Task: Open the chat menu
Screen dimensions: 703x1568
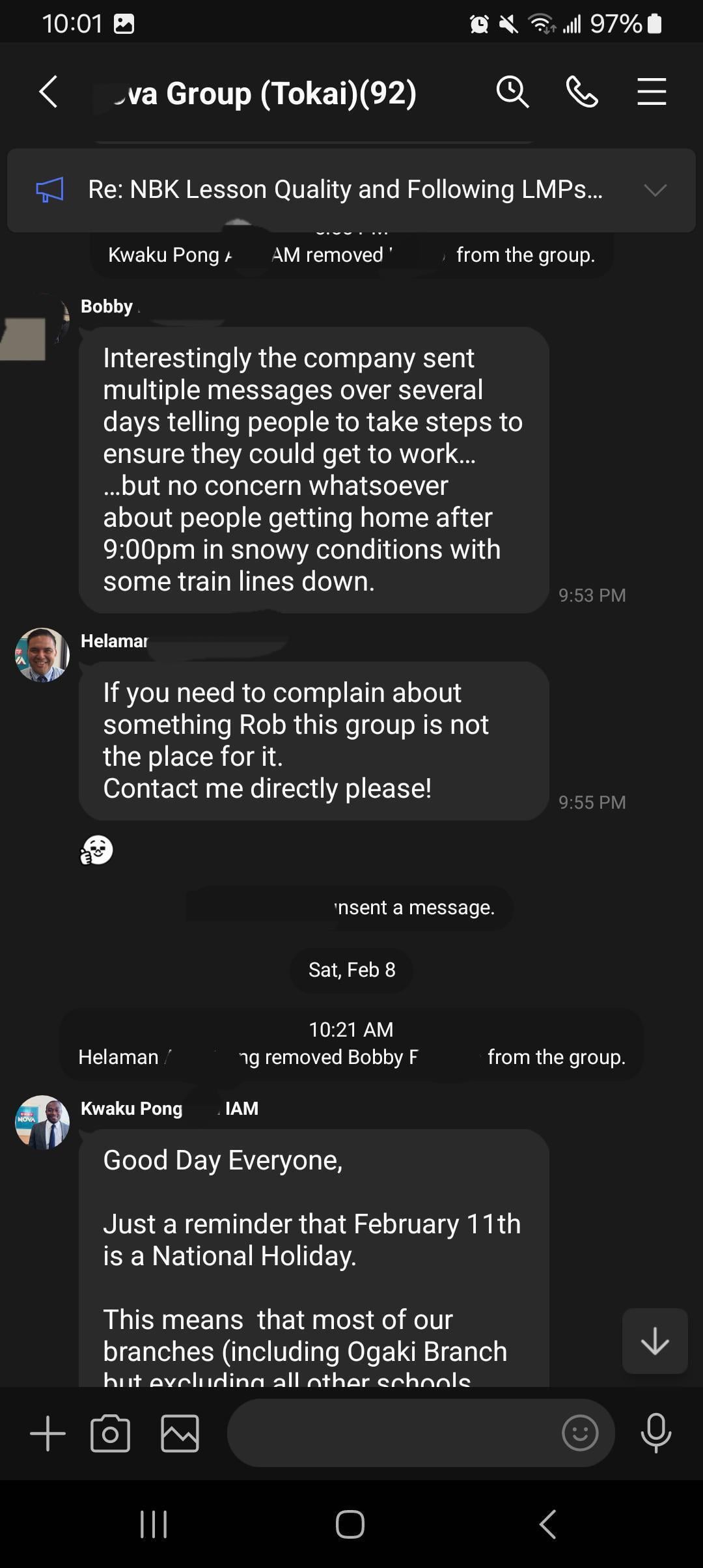Action: coord(651,92)
